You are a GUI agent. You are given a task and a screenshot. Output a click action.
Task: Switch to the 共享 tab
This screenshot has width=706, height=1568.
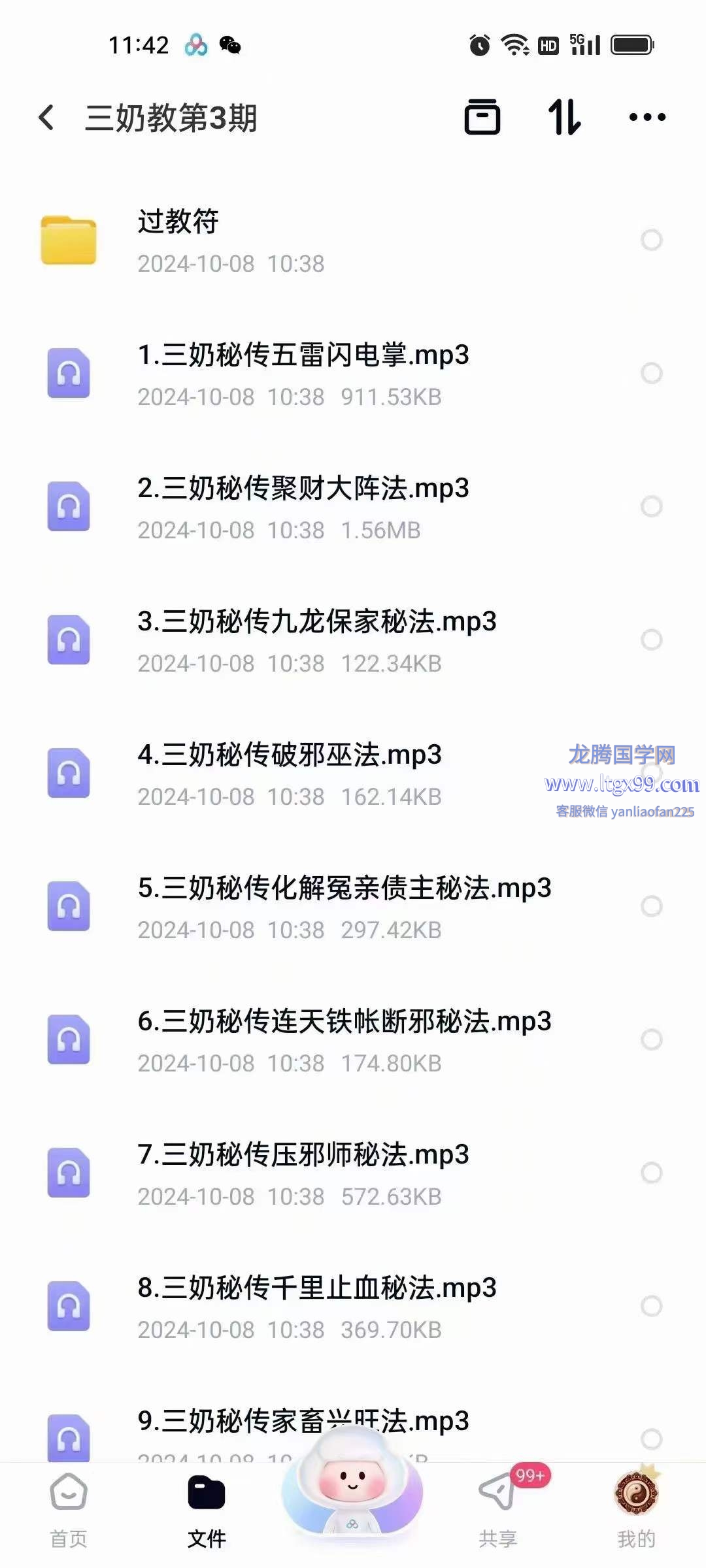498,1509
